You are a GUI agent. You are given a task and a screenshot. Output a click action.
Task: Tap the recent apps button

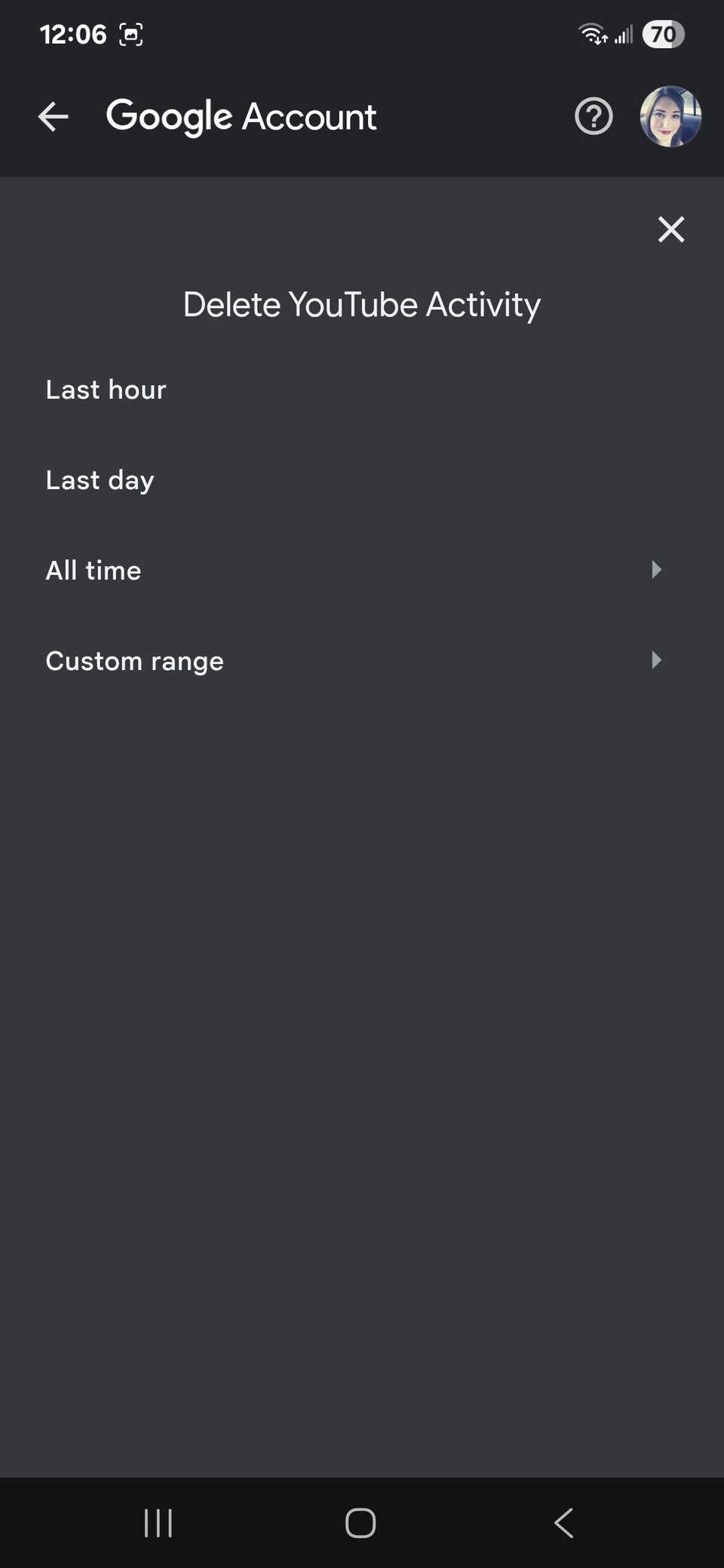click(x=158, y=1522)
